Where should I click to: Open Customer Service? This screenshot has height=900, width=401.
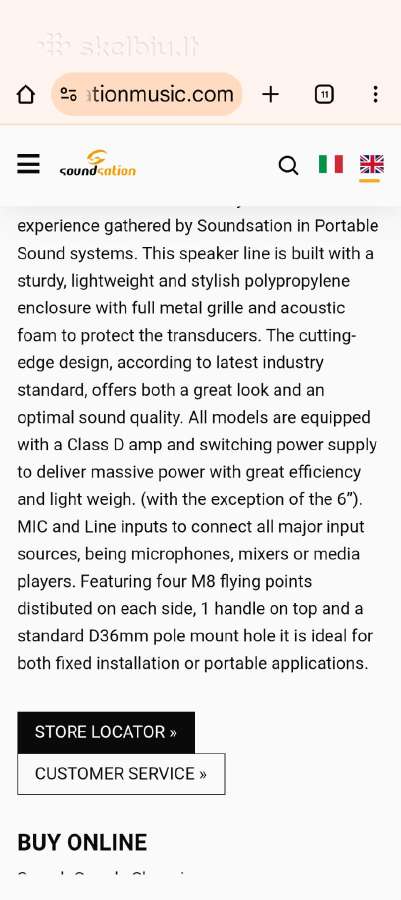[121, 774]
